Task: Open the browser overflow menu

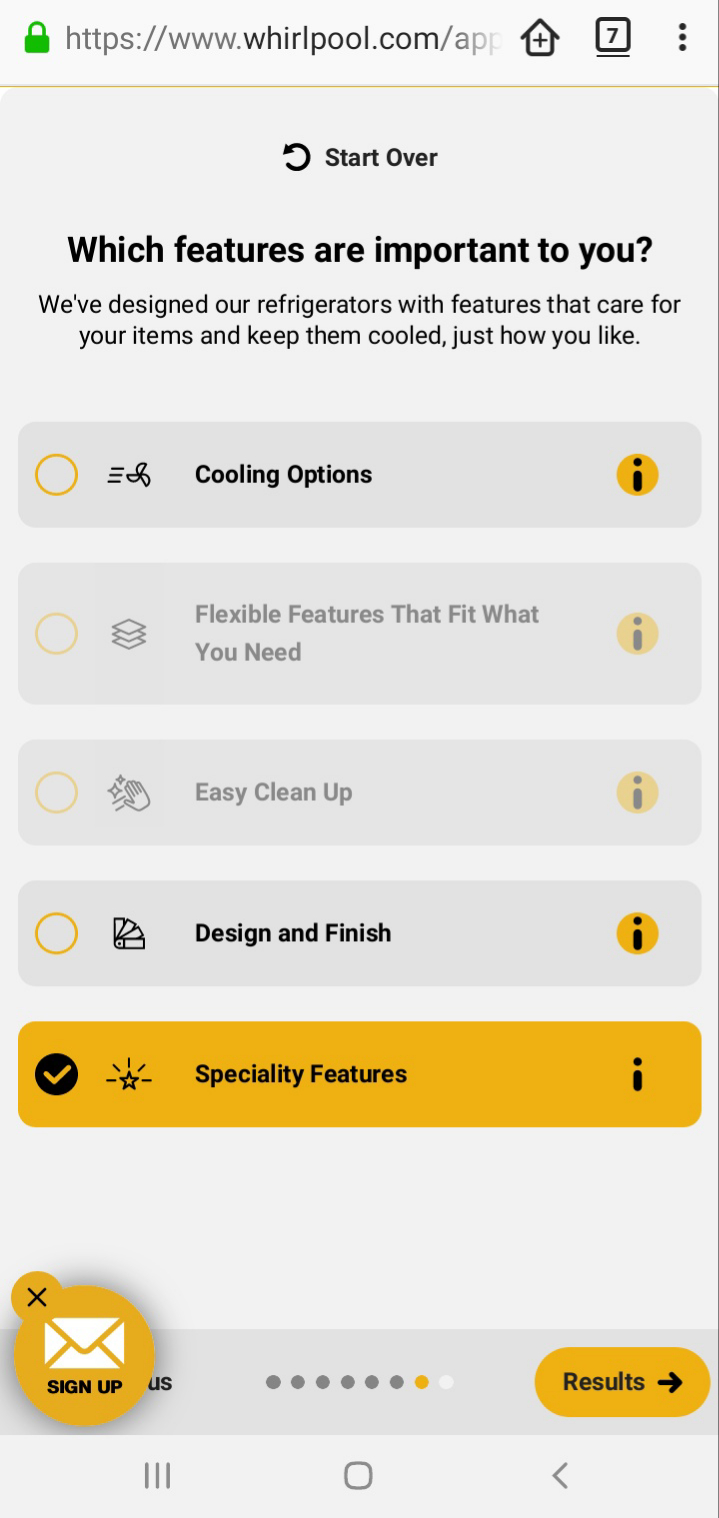Action: tap(682, 38)
